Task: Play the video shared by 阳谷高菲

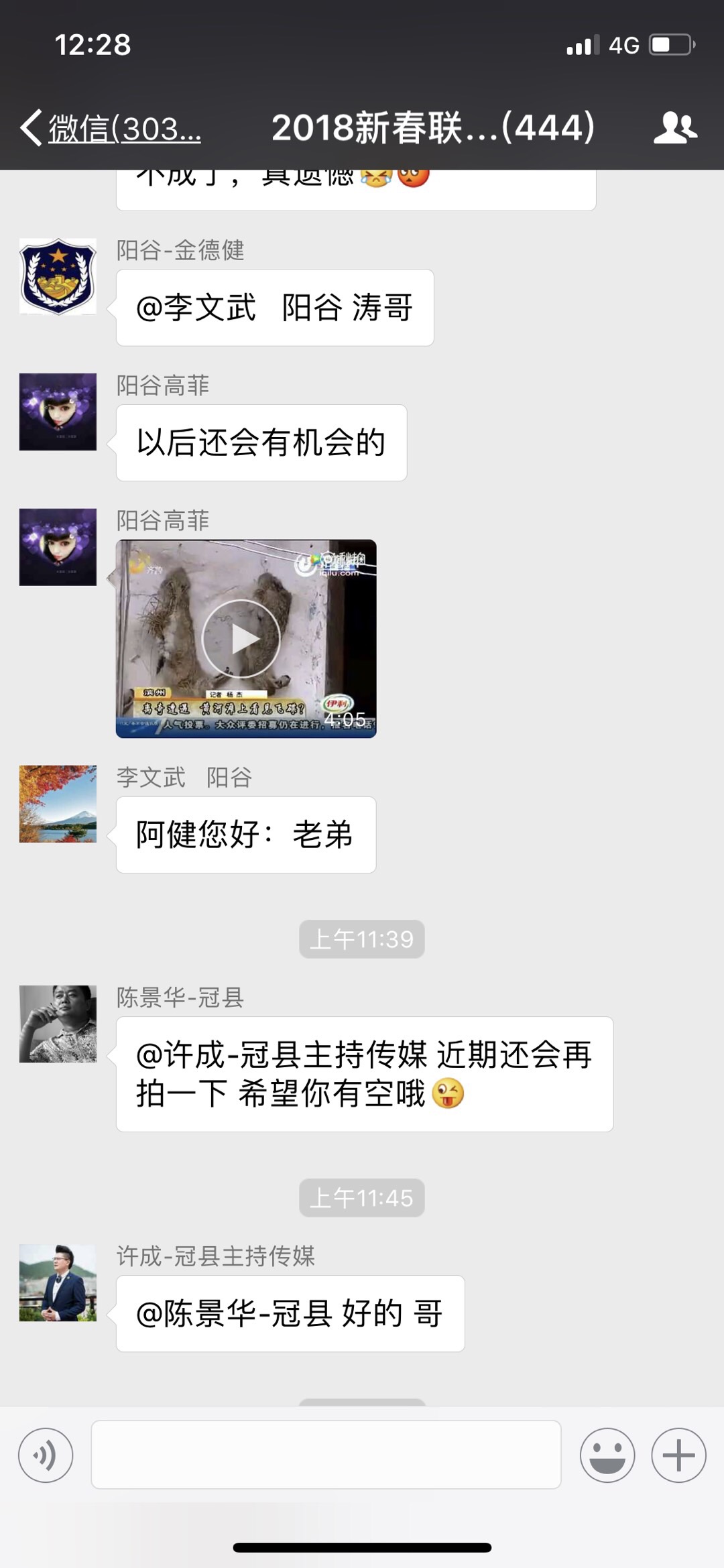Action: click(241, 639)
